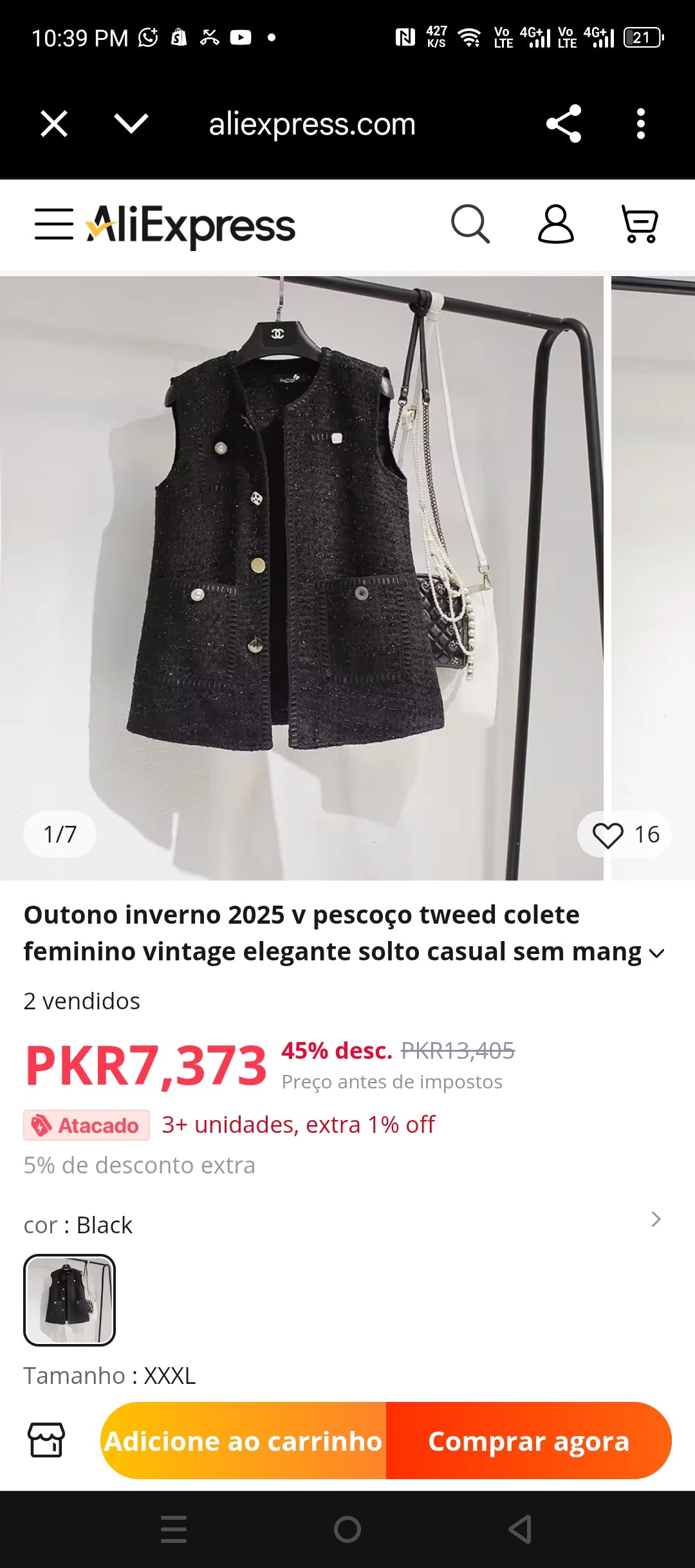Image resolution: width=695 pixels, height=1568 pixels.
Task: Share this AliExpress page
Action: 563,124
